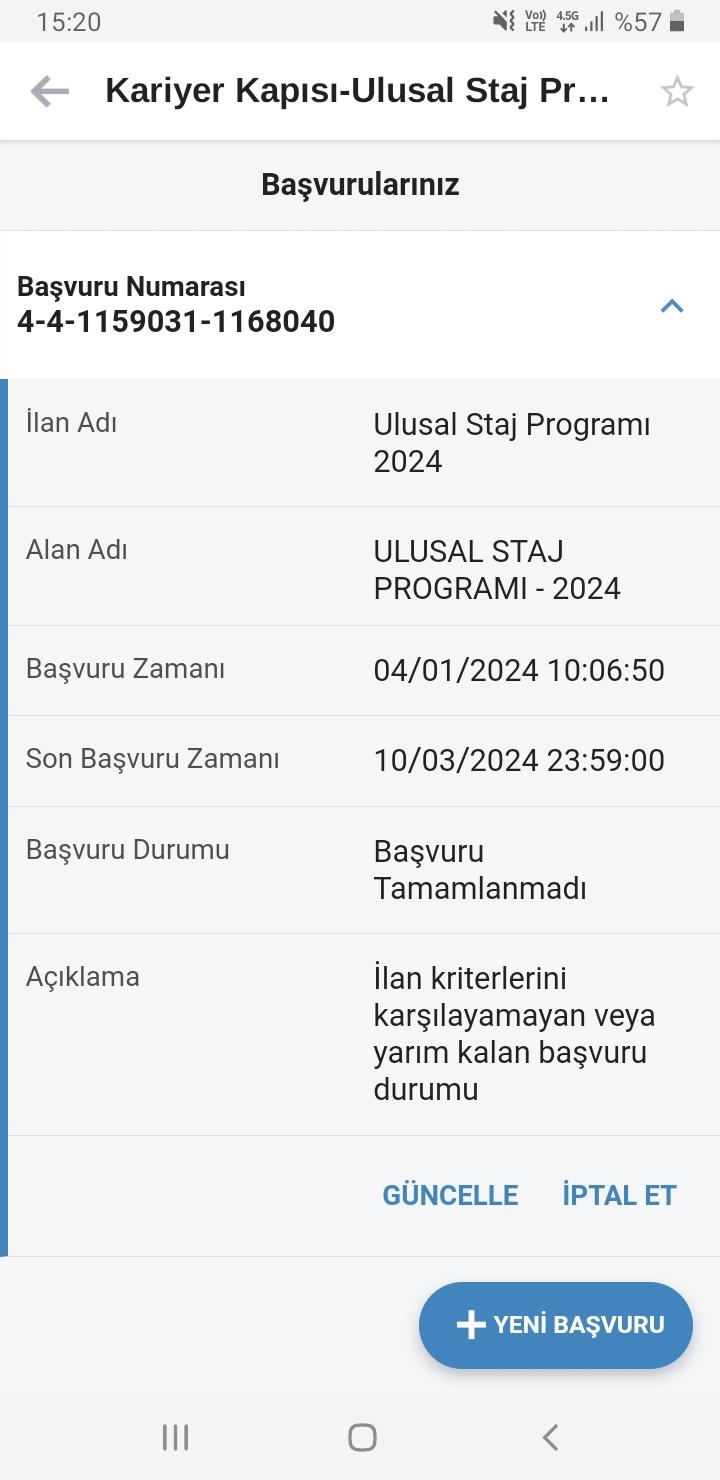The height and width of the screenshot is (1480, 720).
Task: Tap İPTAL ET to cancel the application
Action: 618,1195
